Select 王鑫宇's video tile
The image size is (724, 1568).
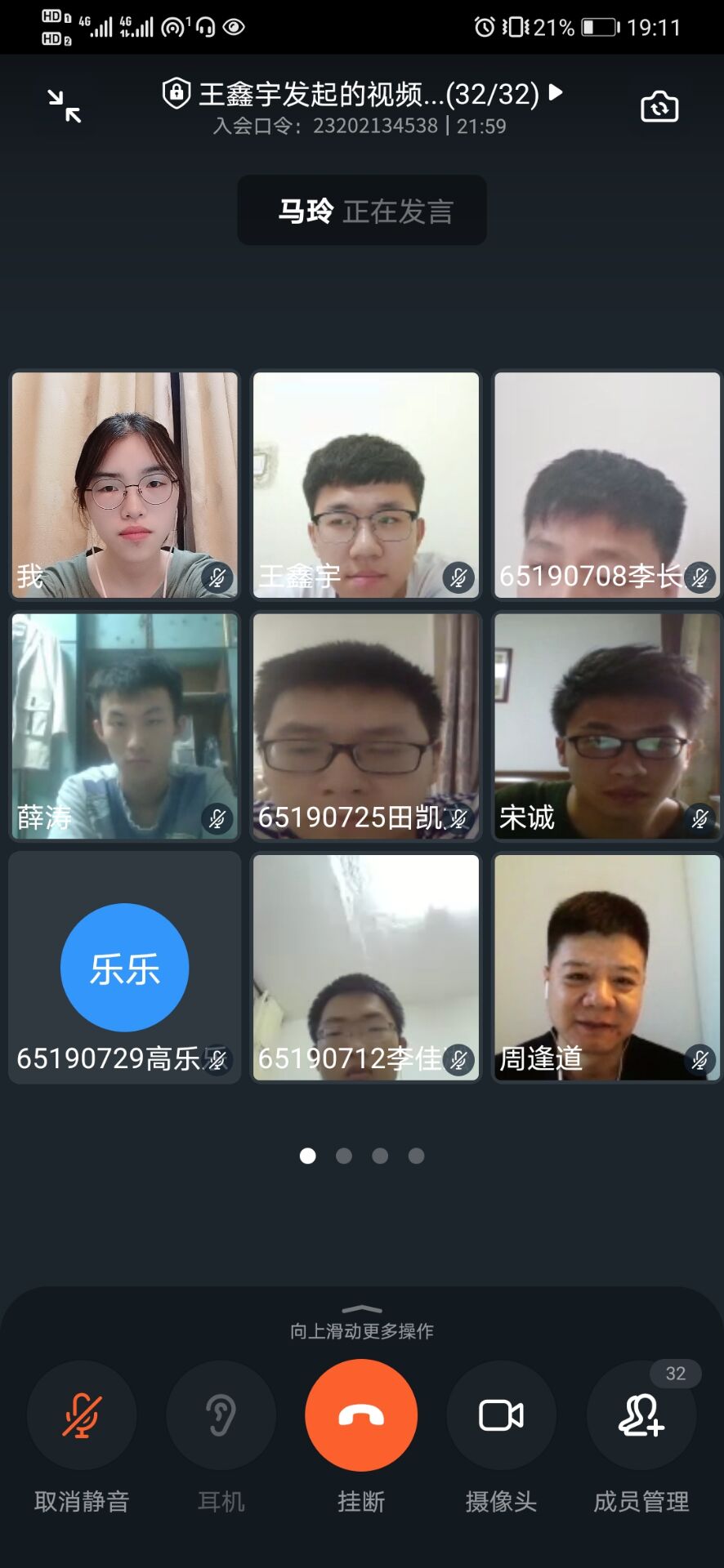click(x=366, y=485)
